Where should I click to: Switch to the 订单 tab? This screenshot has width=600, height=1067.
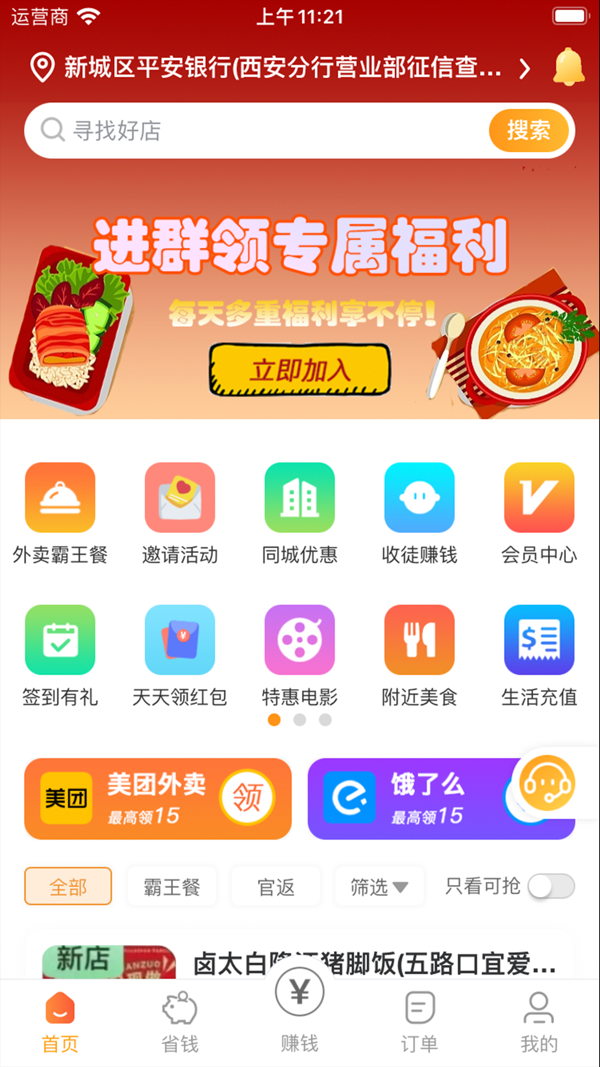419,1020
